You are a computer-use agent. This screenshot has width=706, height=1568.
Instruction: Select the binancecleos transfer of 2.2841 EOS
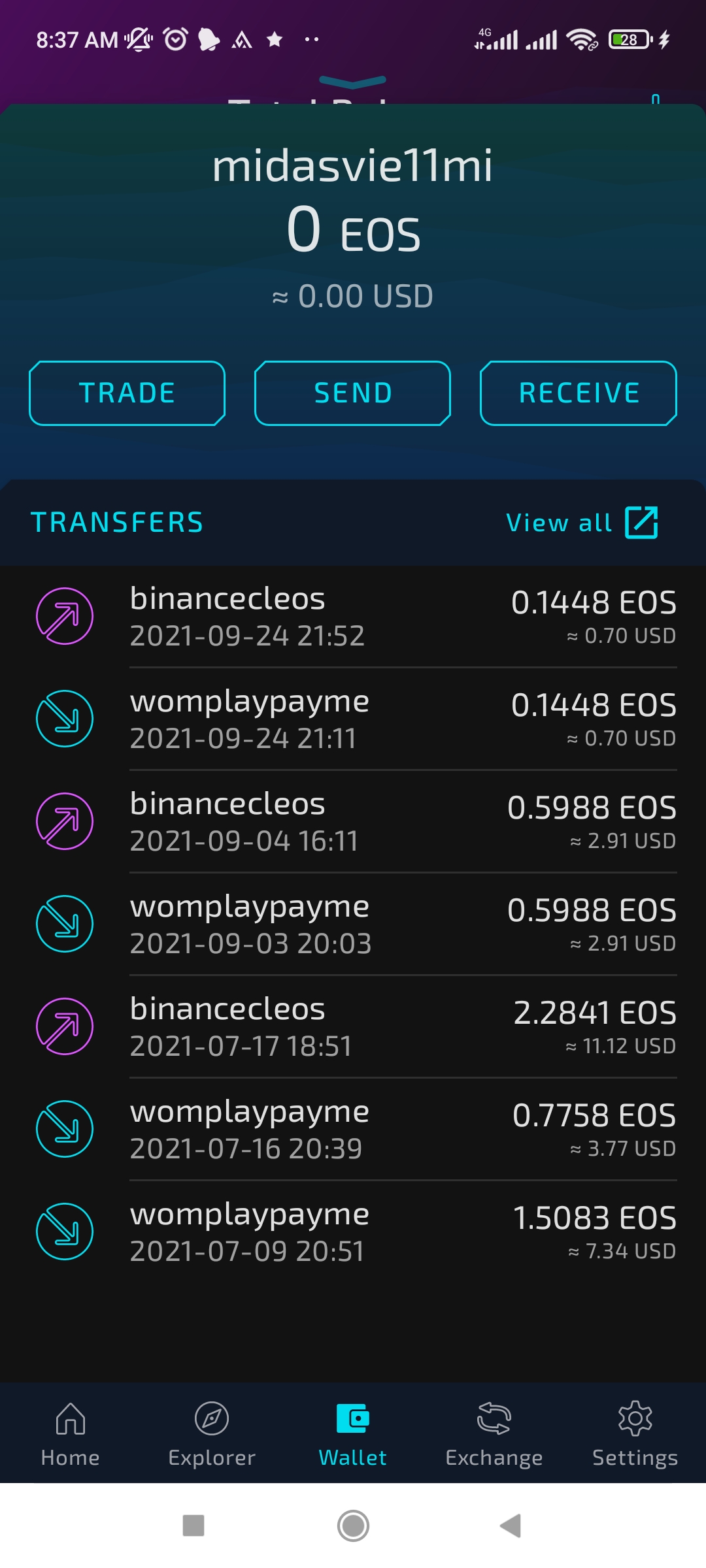click(353, 1026)
